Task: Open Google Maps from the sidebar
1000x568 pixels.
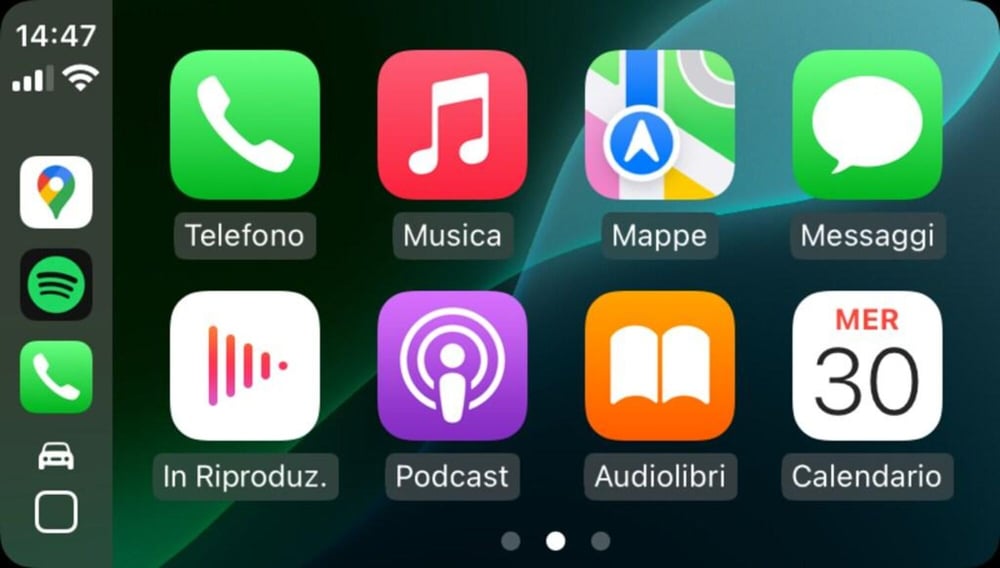Action: pos(56,193)
